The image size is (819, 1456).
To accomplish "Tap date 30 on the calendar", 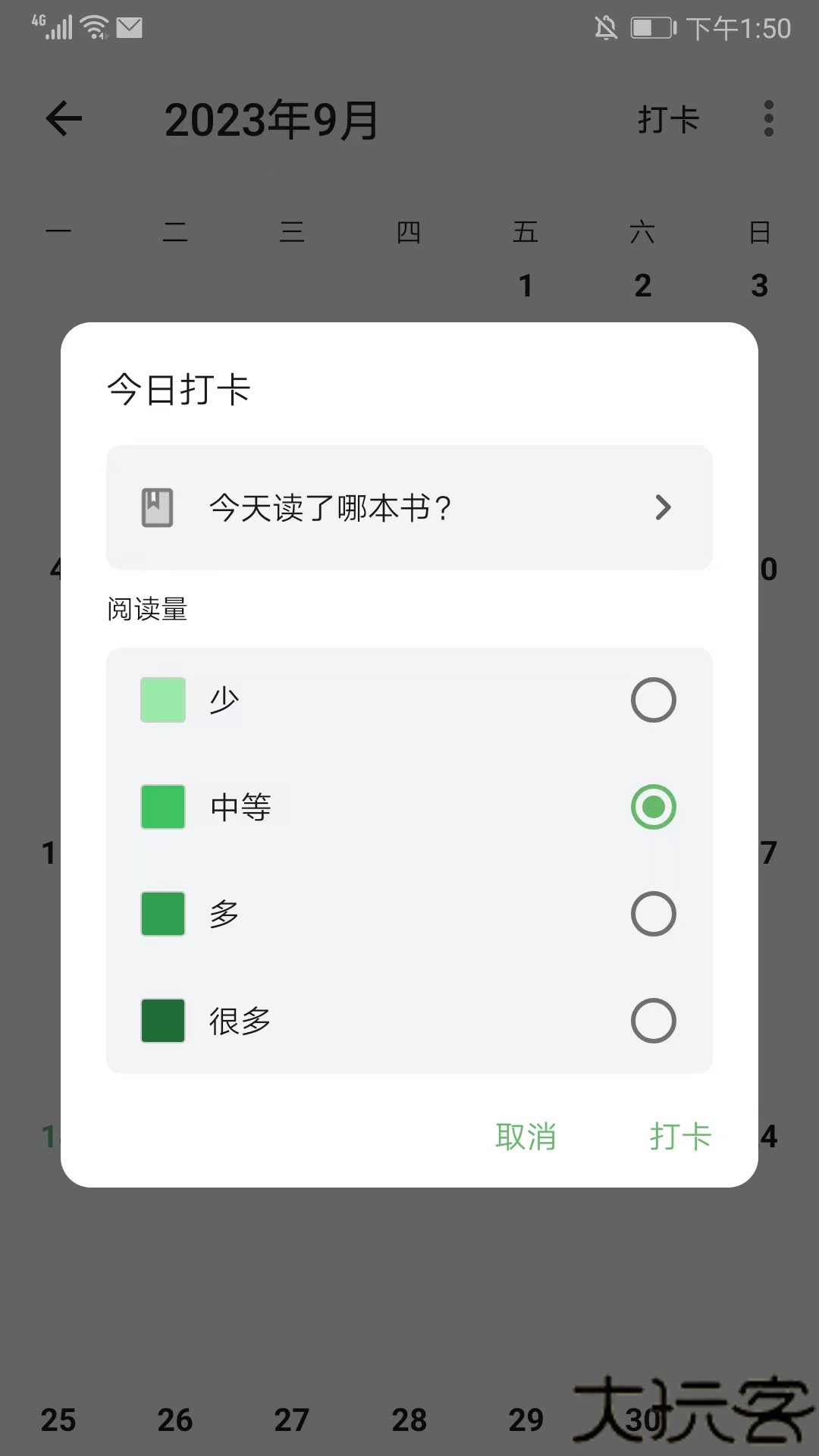I will tap(643, 1417).
